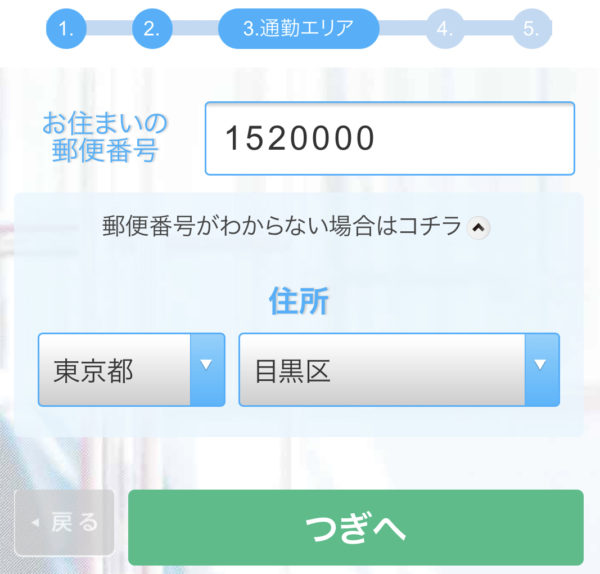Open the 東京都 prefecture dropdown
The width and height of the screenshot is (600, 574).
coord(131,369)
